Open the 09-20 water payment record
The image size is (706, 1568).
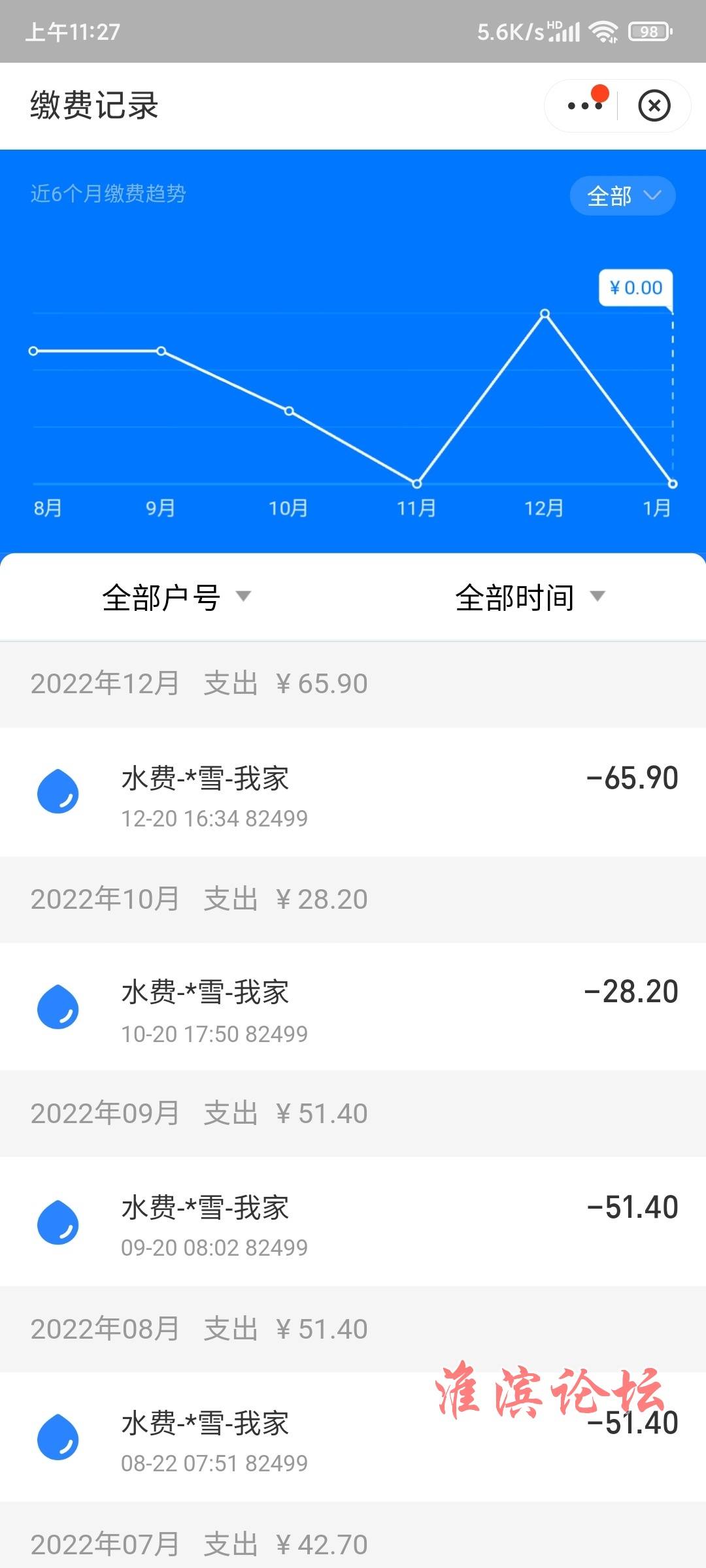coord(353,1222)
